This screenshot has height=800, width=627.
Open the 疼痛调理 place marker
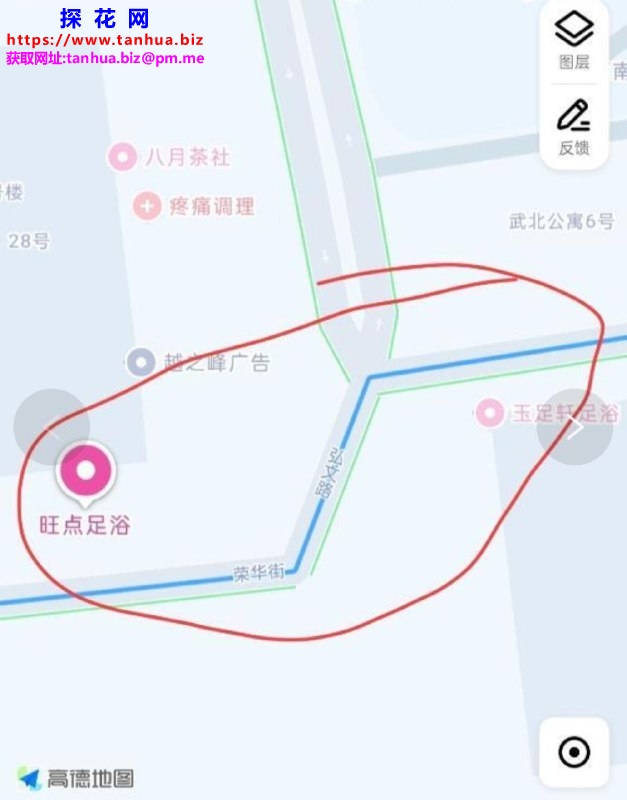click(148, 206)
